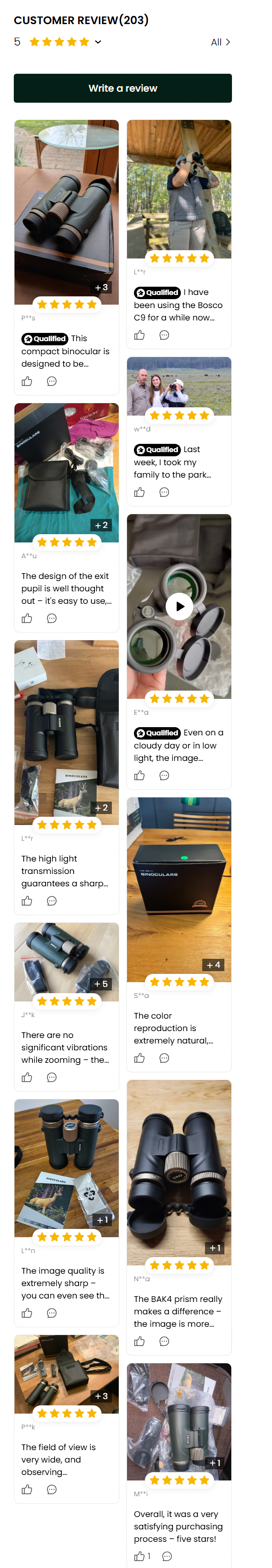The height and width of the screenshot is (1568, 272).
Task: Open P**s's binocular photo gallery
Action: (x=67, y=212)
